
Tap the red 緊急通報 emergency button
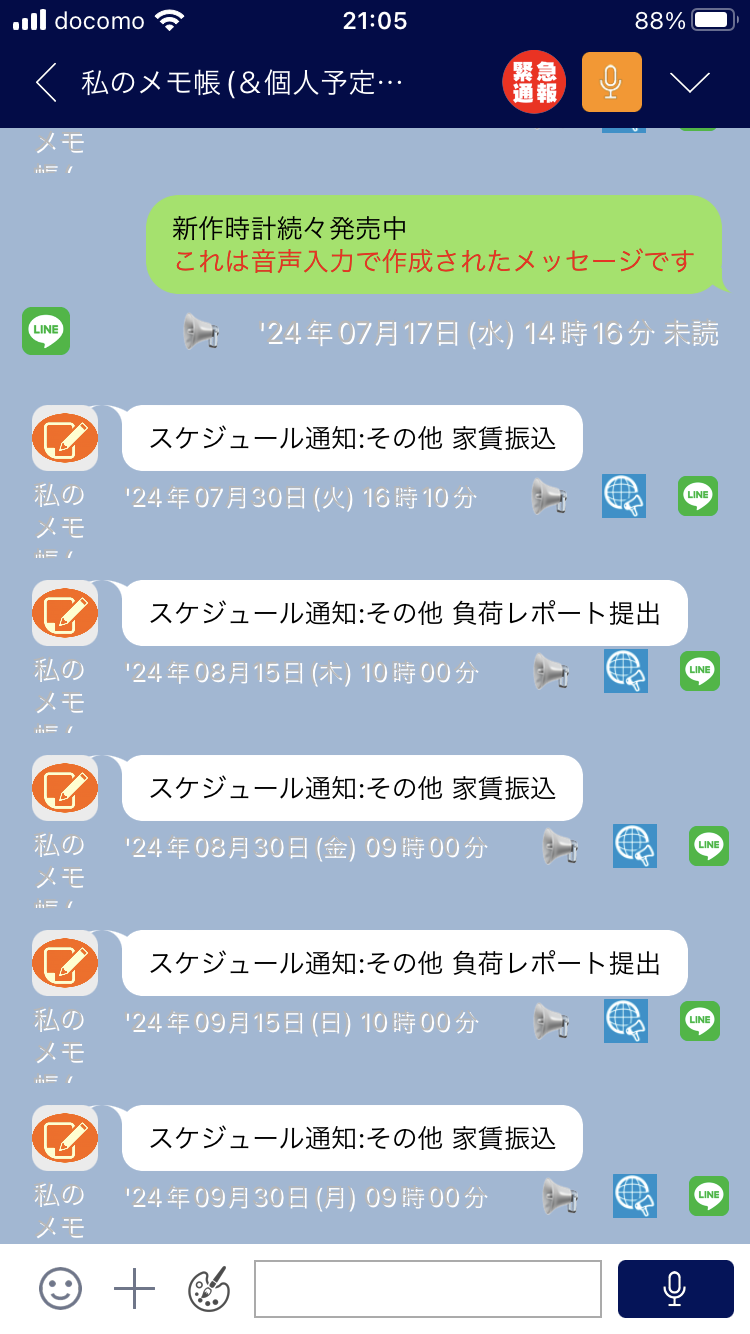click(x=534, y=82)
